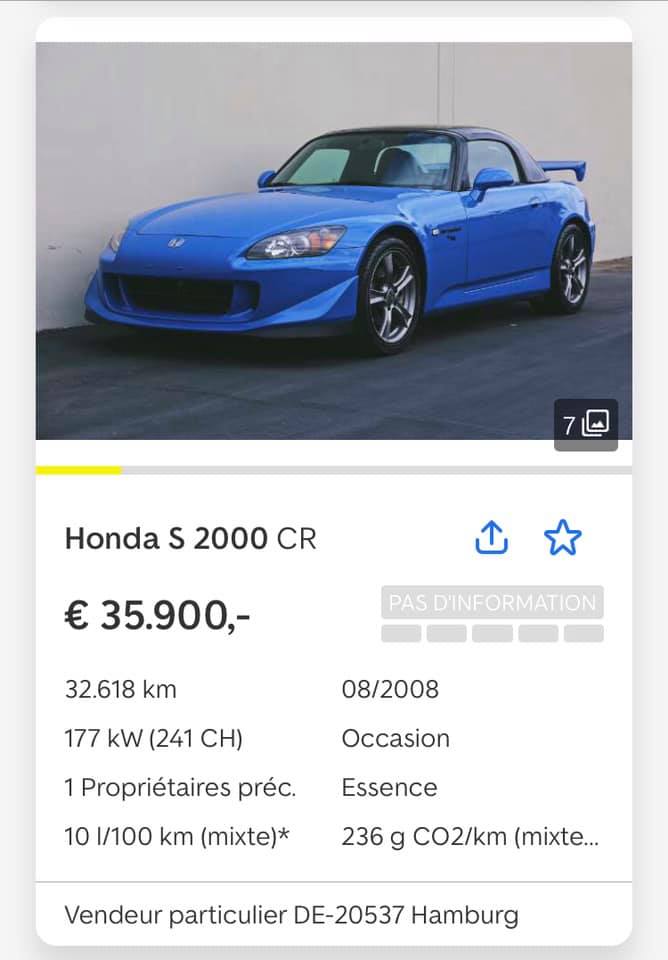Open the blue Honda S 2000 photo
668x960 pixels.
click(x=333, y=240)
